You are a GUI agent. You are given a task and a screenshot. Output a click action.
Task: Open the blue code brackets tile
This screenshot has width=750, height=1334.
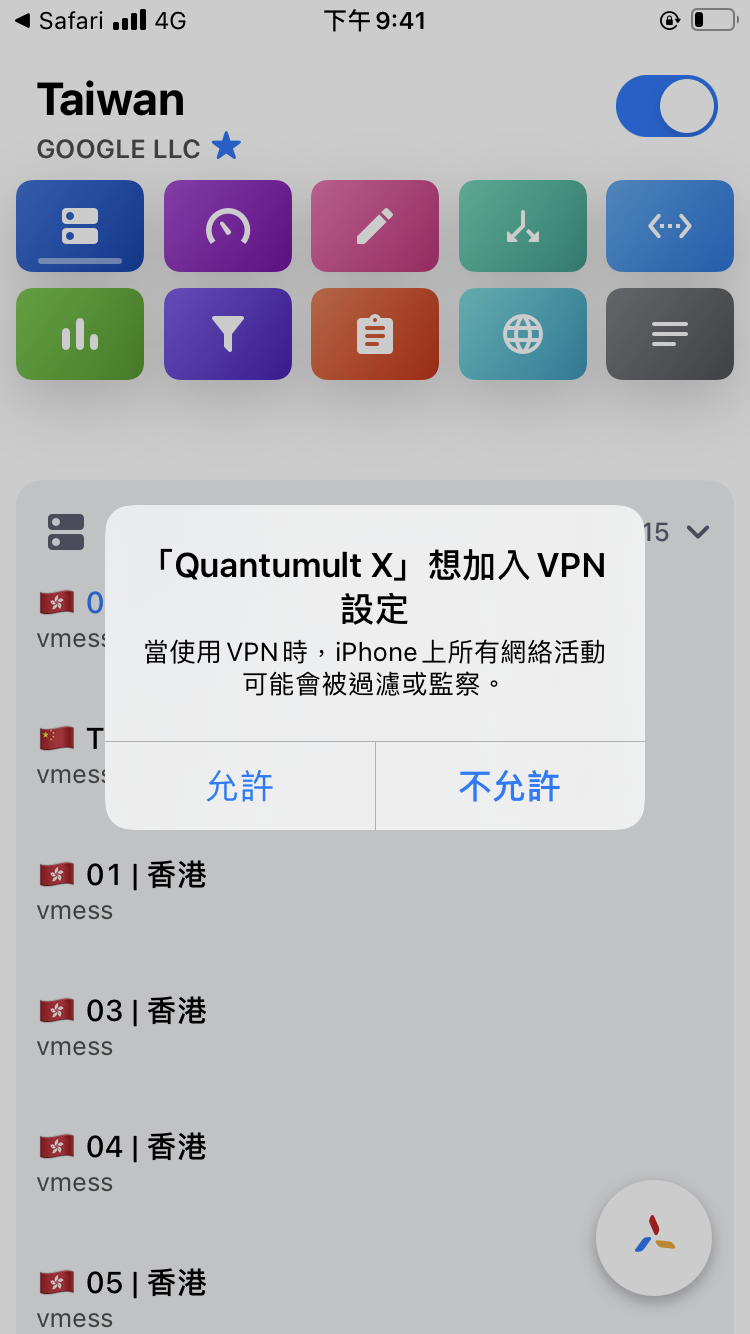pyautogui.click(x=670, y=226)
